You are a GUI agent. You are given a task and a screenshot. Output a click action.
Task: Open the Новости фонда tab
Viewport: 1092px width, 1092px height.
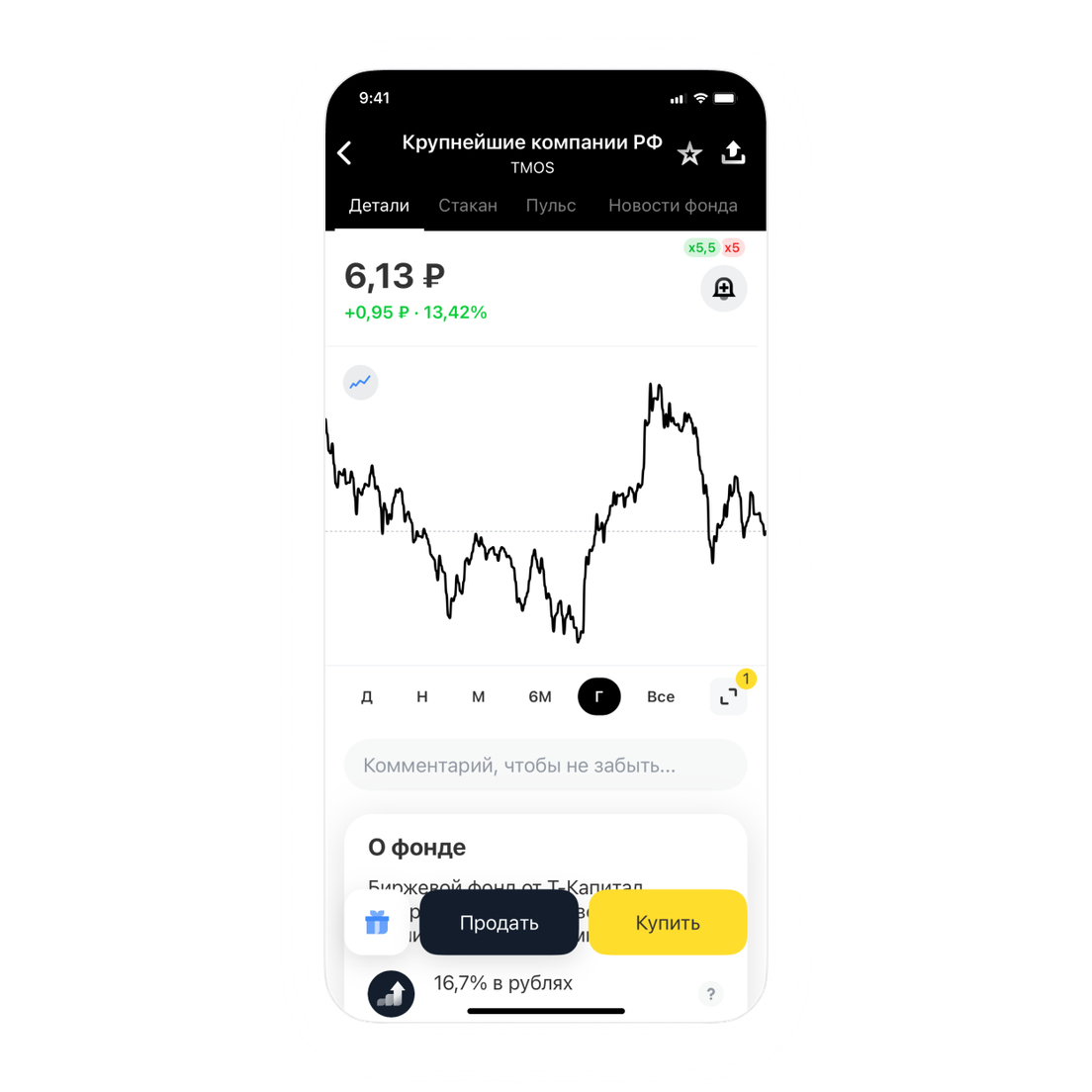tap(673, 206)
